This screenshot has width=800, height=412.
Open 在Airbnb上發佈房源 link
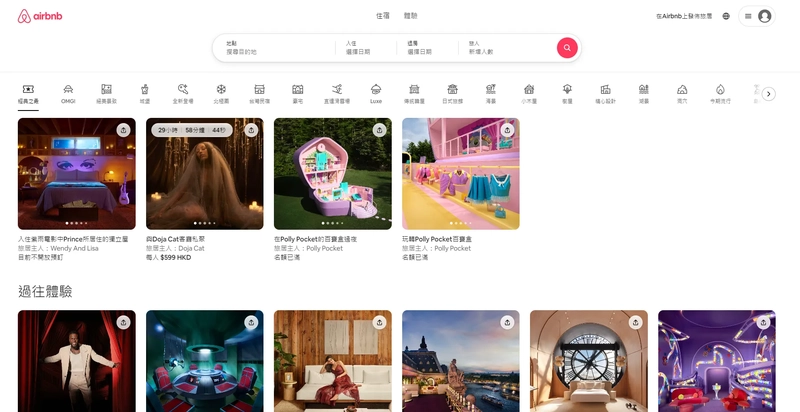click(x=684, y=16)
